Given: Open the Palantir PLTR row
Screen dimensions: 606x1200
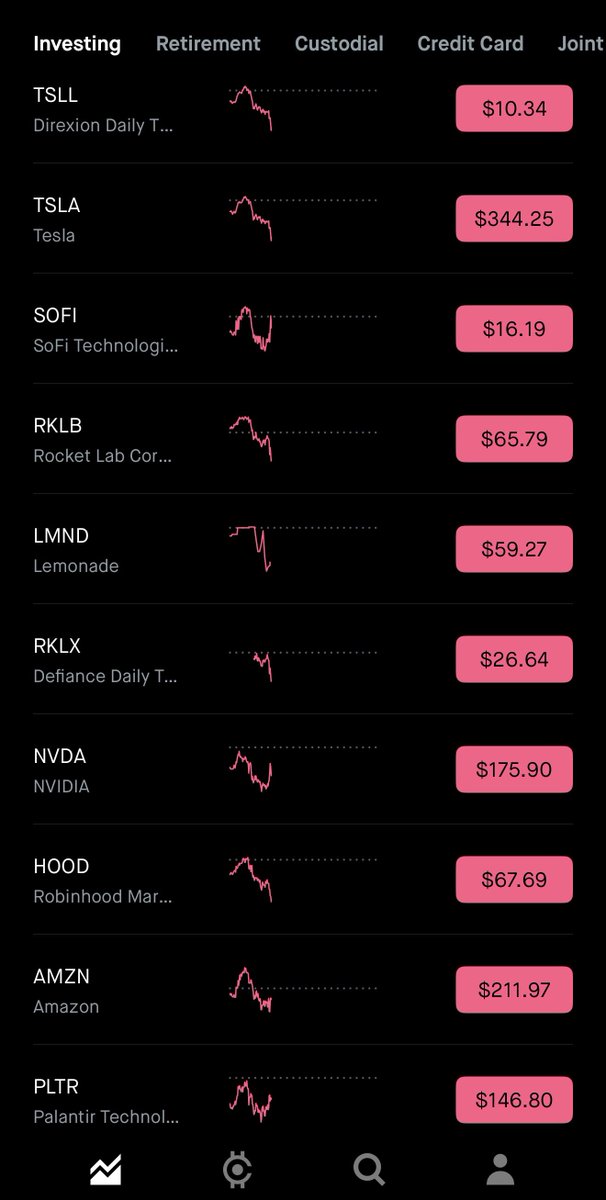Looking at the screenshot, I should point(303,1095).
